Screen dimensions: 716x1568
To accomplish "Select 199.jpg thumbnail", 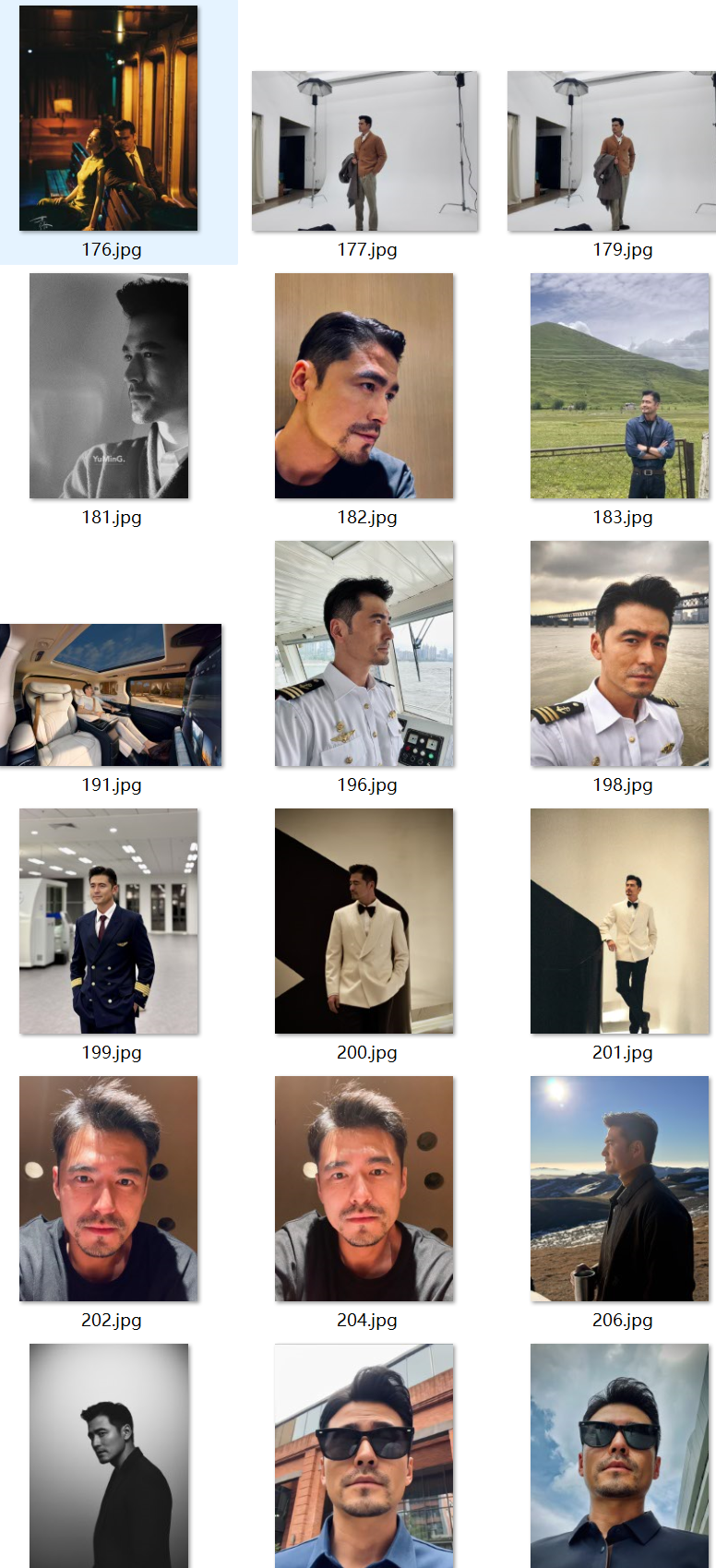I will click(109, 921).
